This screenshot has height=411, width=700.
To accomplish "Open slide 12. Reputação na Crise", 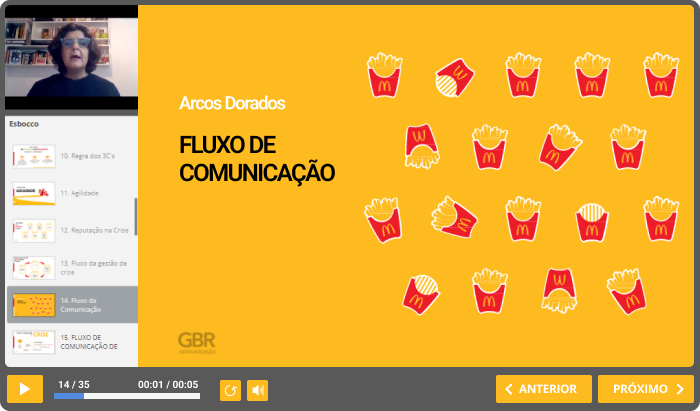I will click(x=70, y=230).
